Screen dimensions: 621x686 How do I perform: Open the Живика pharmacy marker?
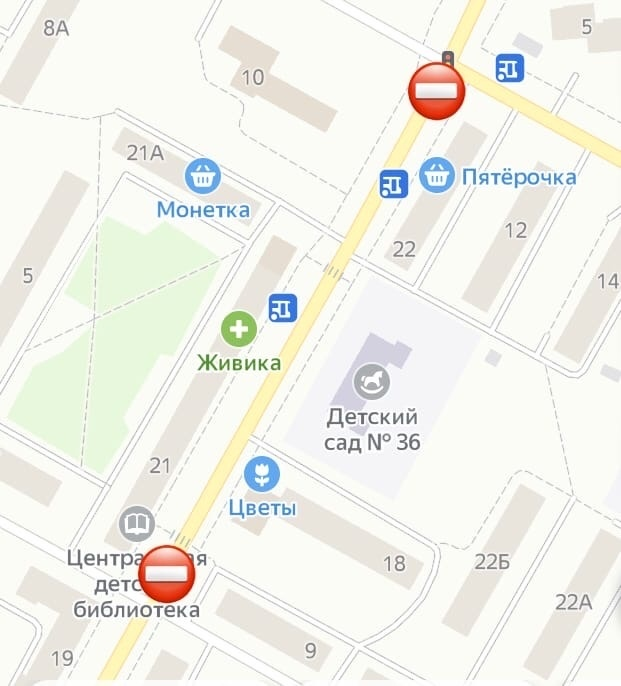pos(239,328)
